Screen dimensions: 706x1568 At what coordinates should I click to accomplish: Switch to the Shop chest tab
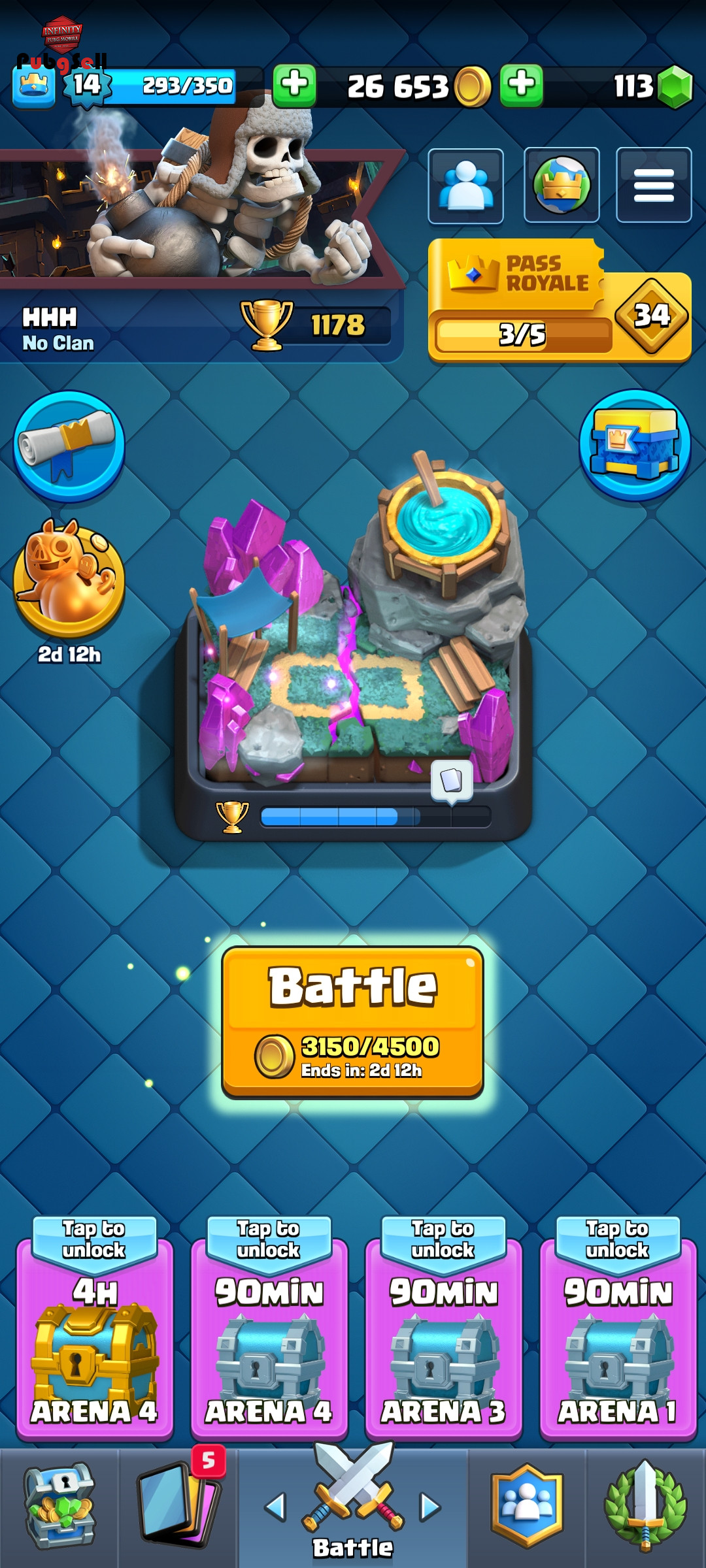(x=59, y=1507)
